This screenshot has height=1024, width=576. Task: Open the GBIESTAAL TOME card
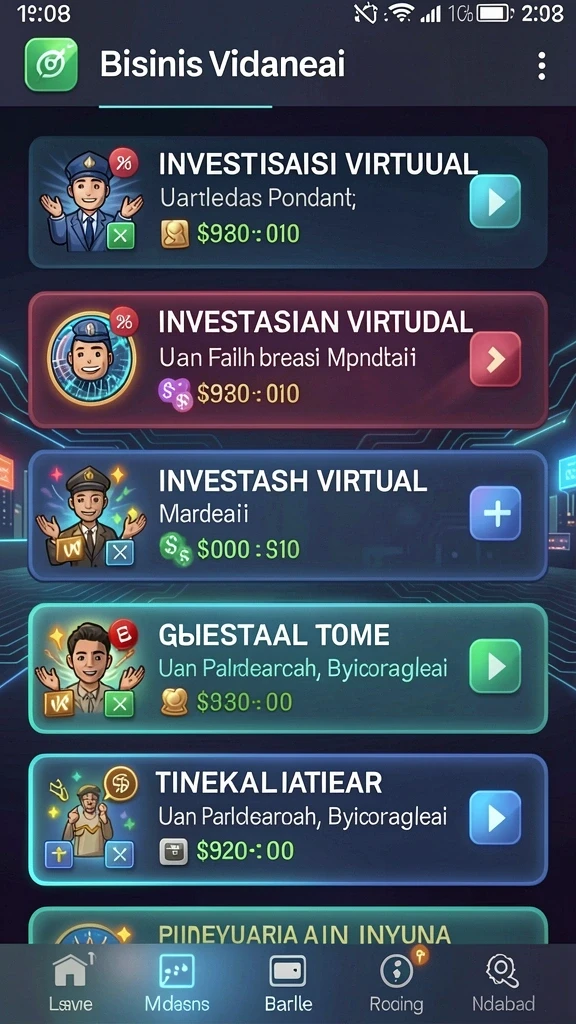tap(288, 667)
